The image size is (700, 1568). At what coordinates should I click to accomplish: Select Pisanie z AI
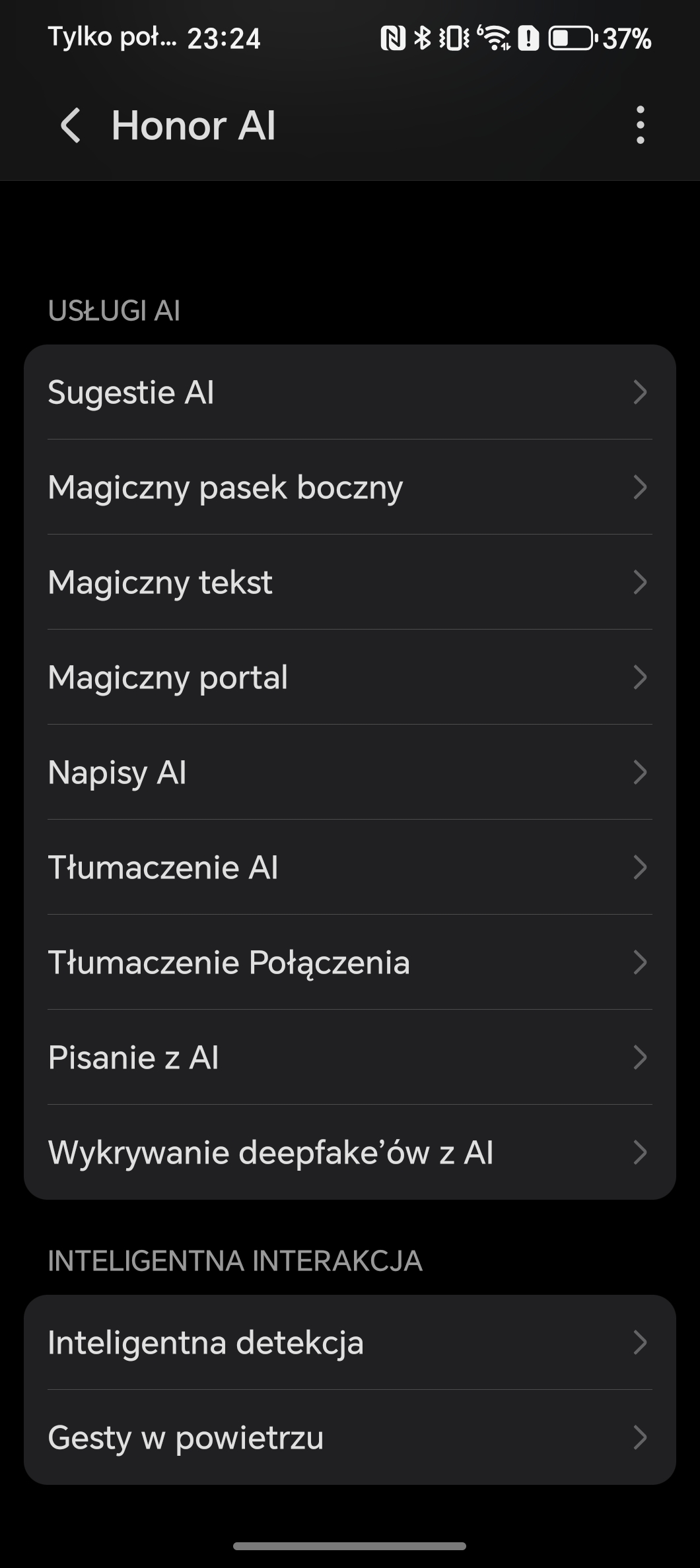click(350, 1057)
